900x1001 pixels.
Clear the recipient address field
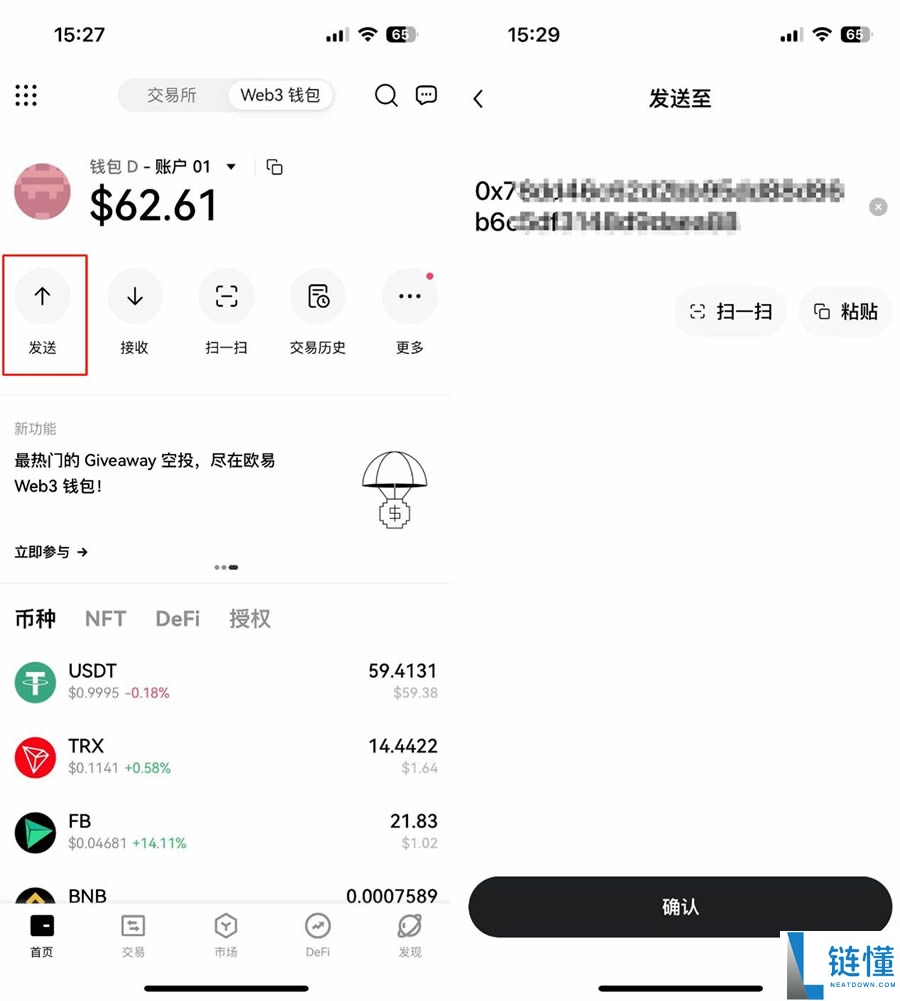(878, 207)
